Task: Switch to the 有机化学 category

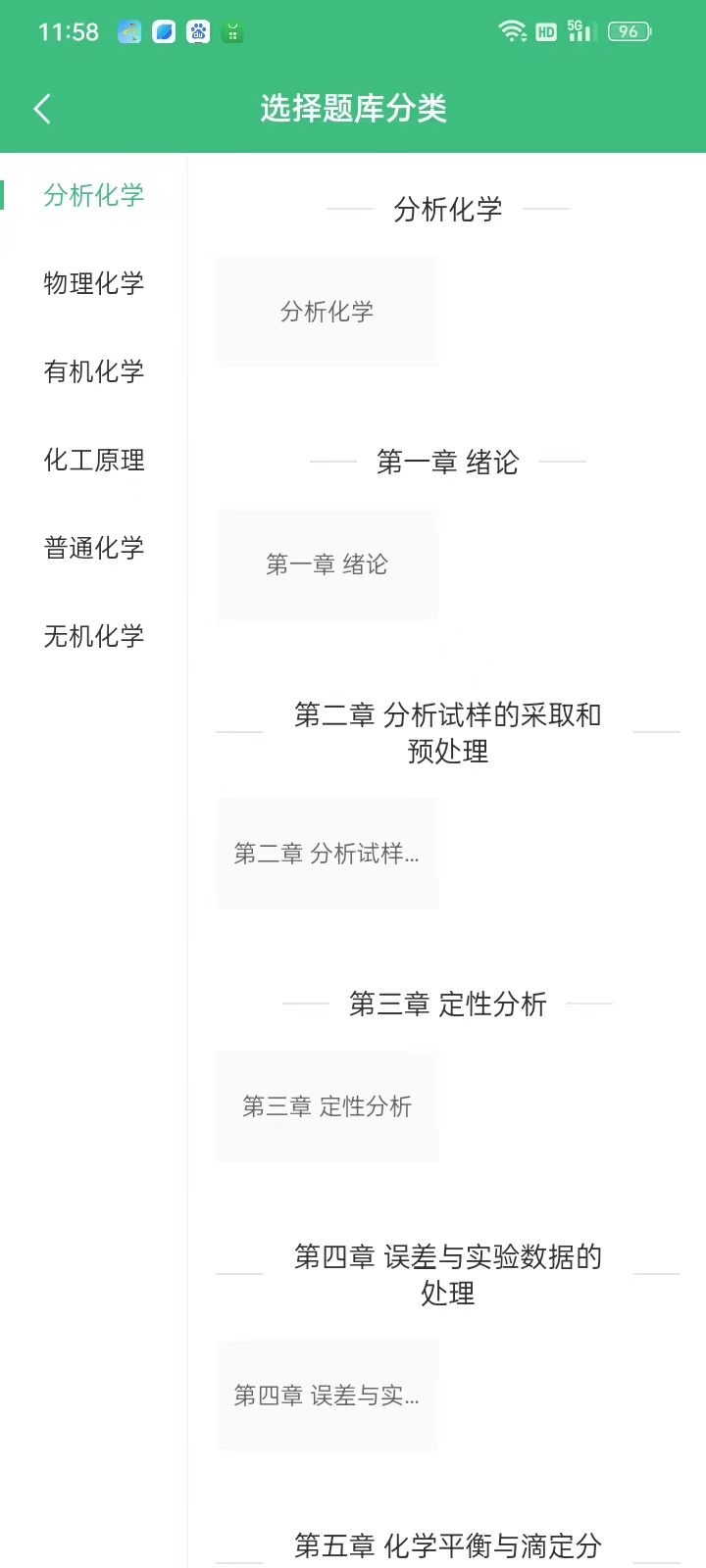Action: tap(94, 371)
